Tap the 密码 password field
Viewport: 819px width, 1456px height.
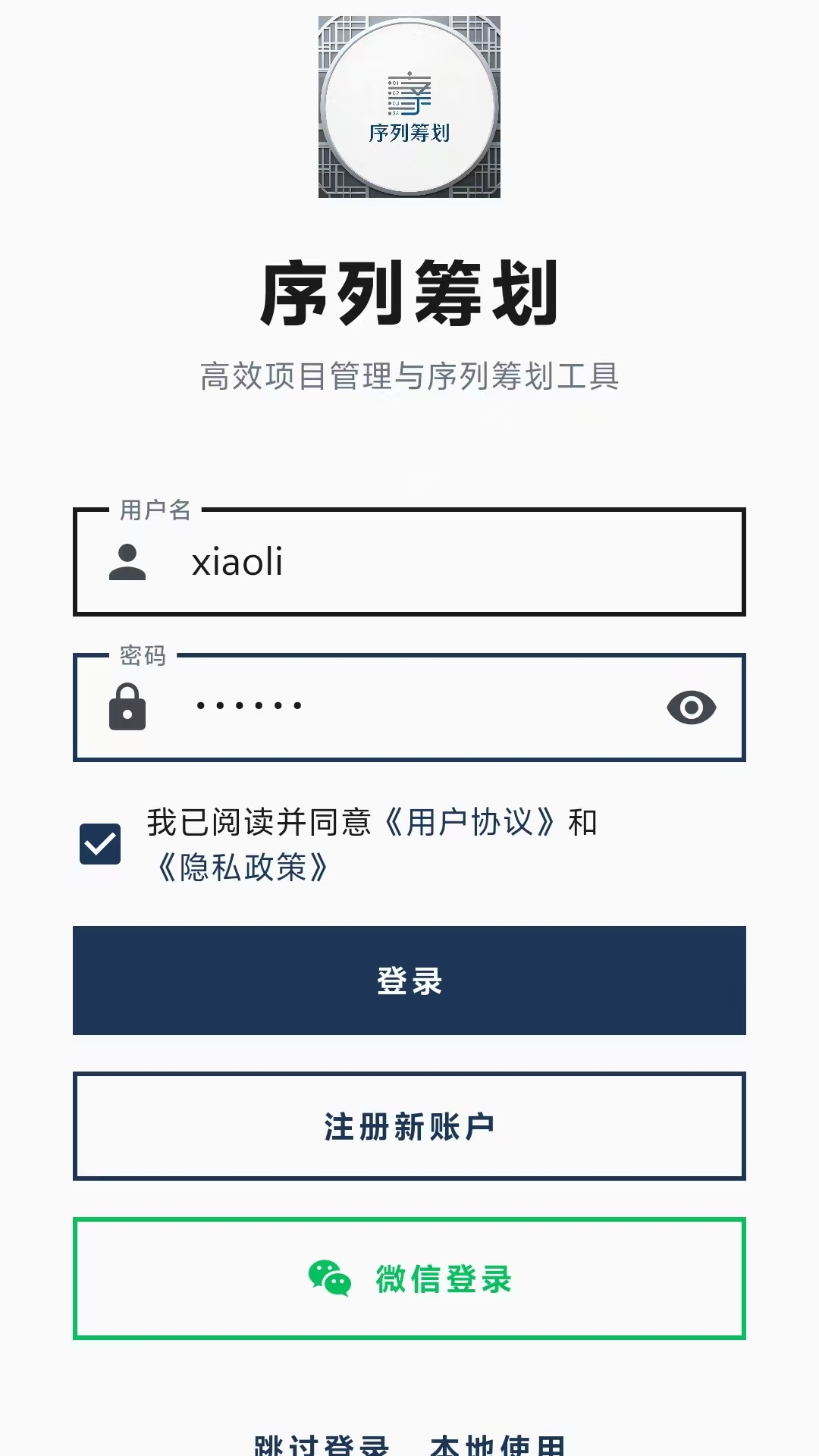pyautogui.click(x=409, y=708)
